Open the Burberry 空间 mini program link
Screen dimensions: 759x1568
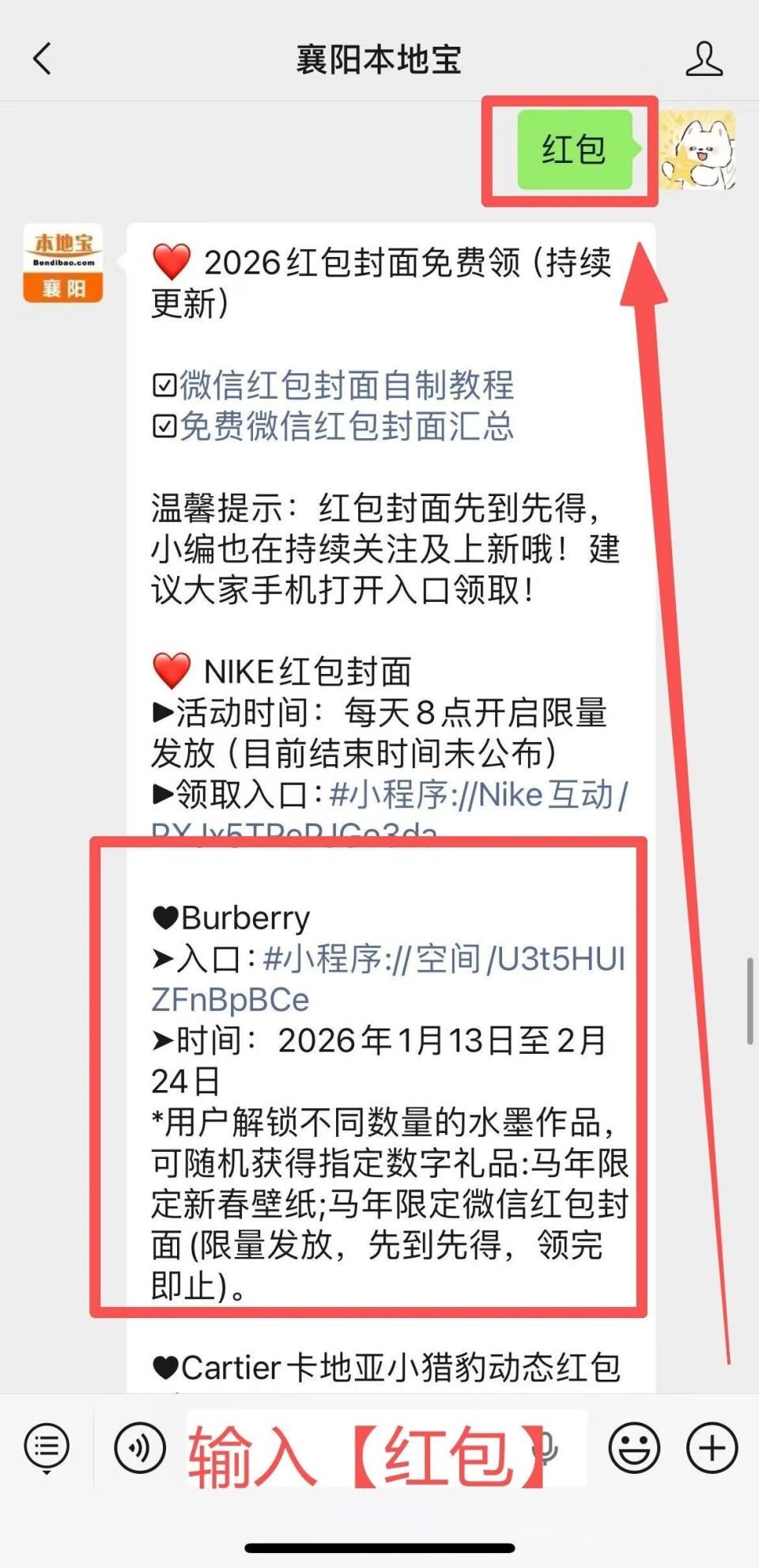tap(443, 961)
